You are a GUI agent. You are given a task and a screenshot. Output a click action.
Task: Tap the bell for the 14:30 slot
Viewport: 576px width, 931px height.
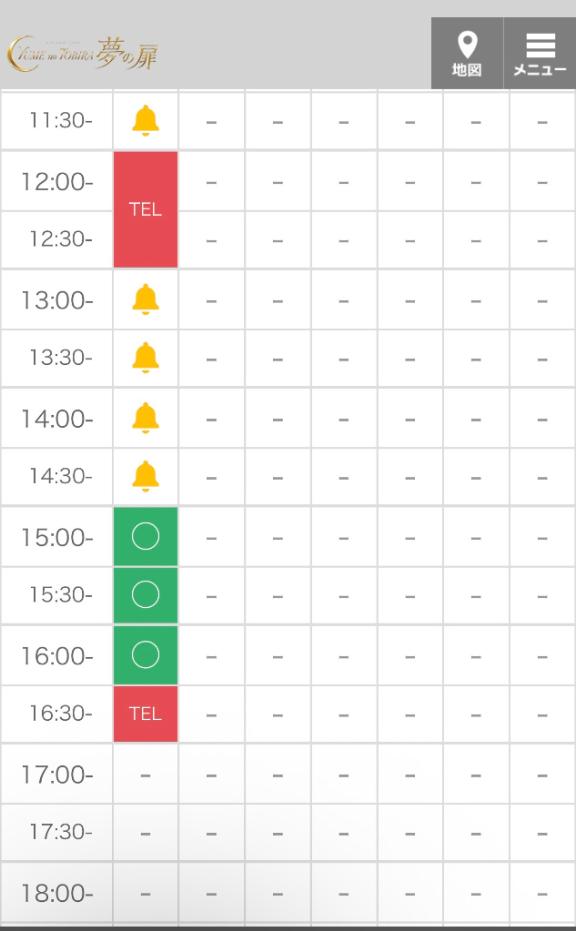145,477
